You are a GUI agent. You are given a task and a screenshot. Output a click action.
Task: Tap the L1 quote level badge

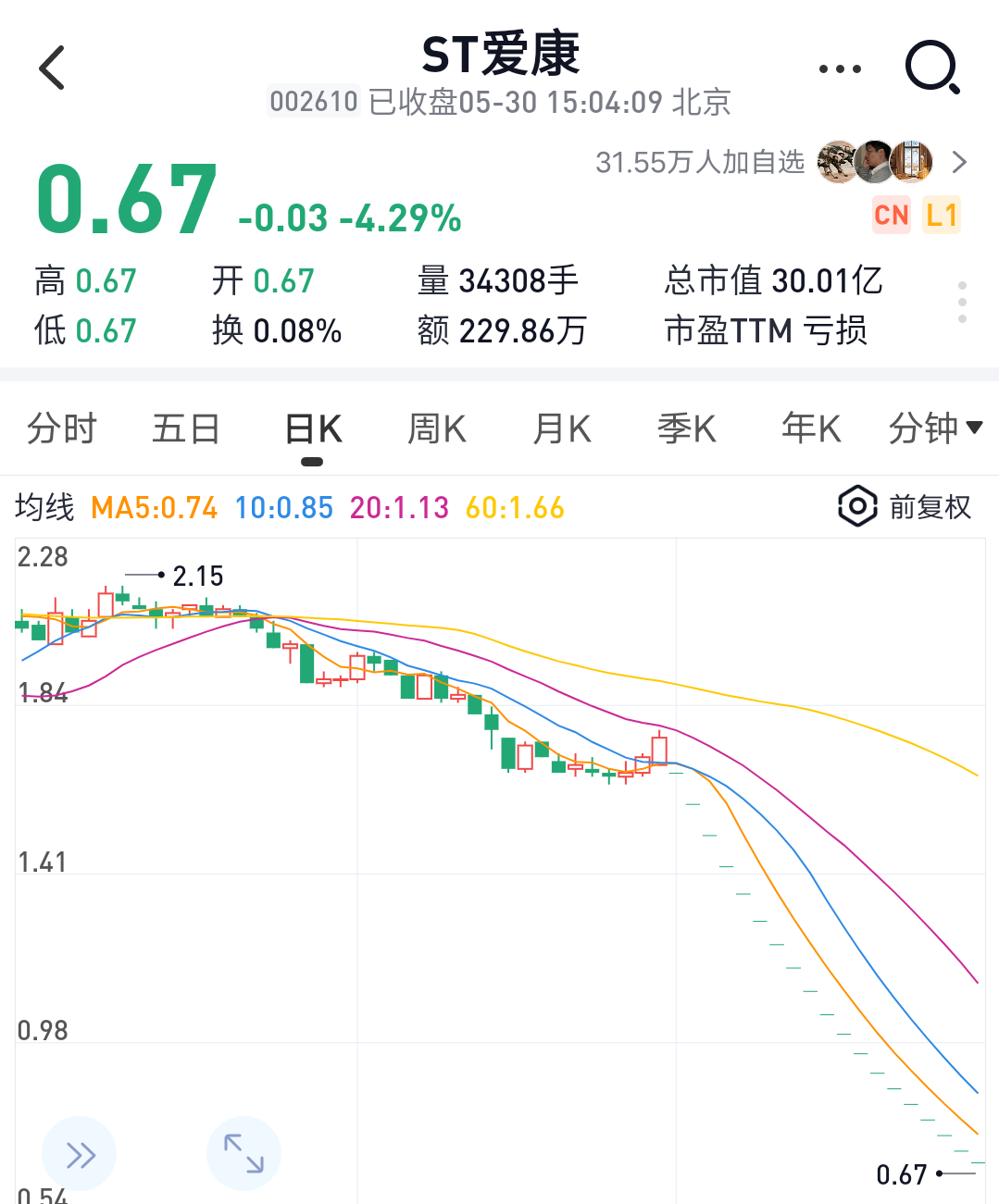[942, 214]
